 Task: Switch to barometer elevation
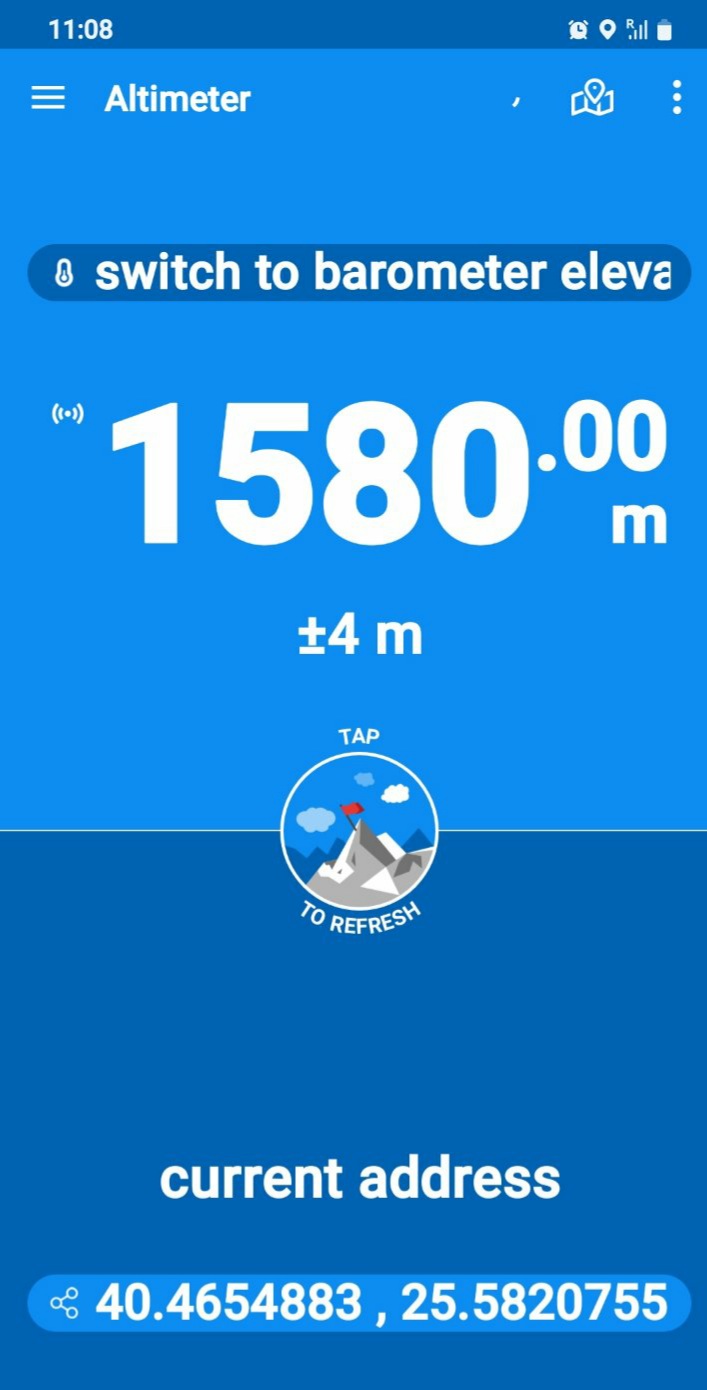pos(359,273)
